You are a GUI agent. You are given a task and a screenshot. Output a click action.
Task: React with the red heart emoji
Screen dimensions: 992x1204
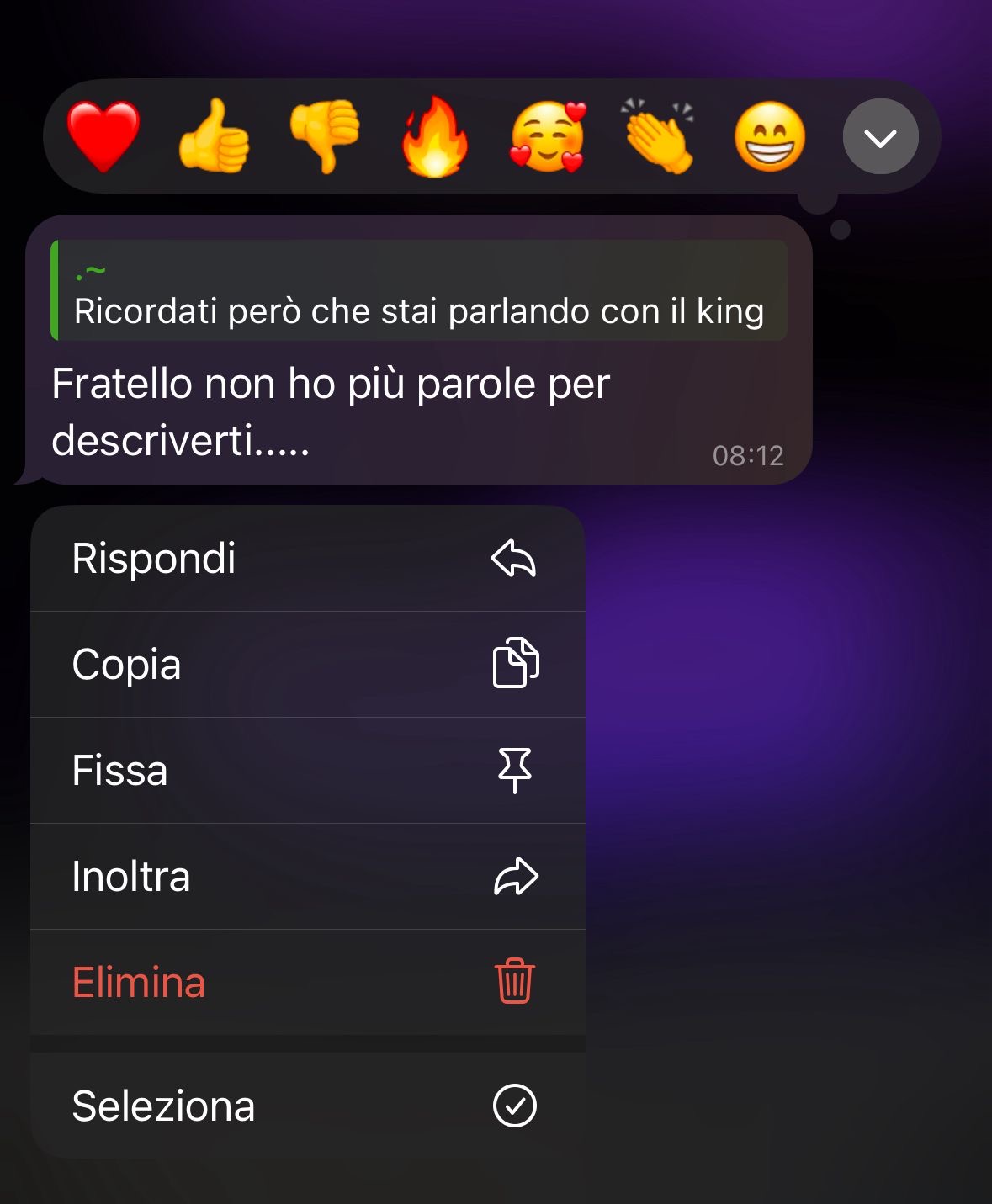103,137
